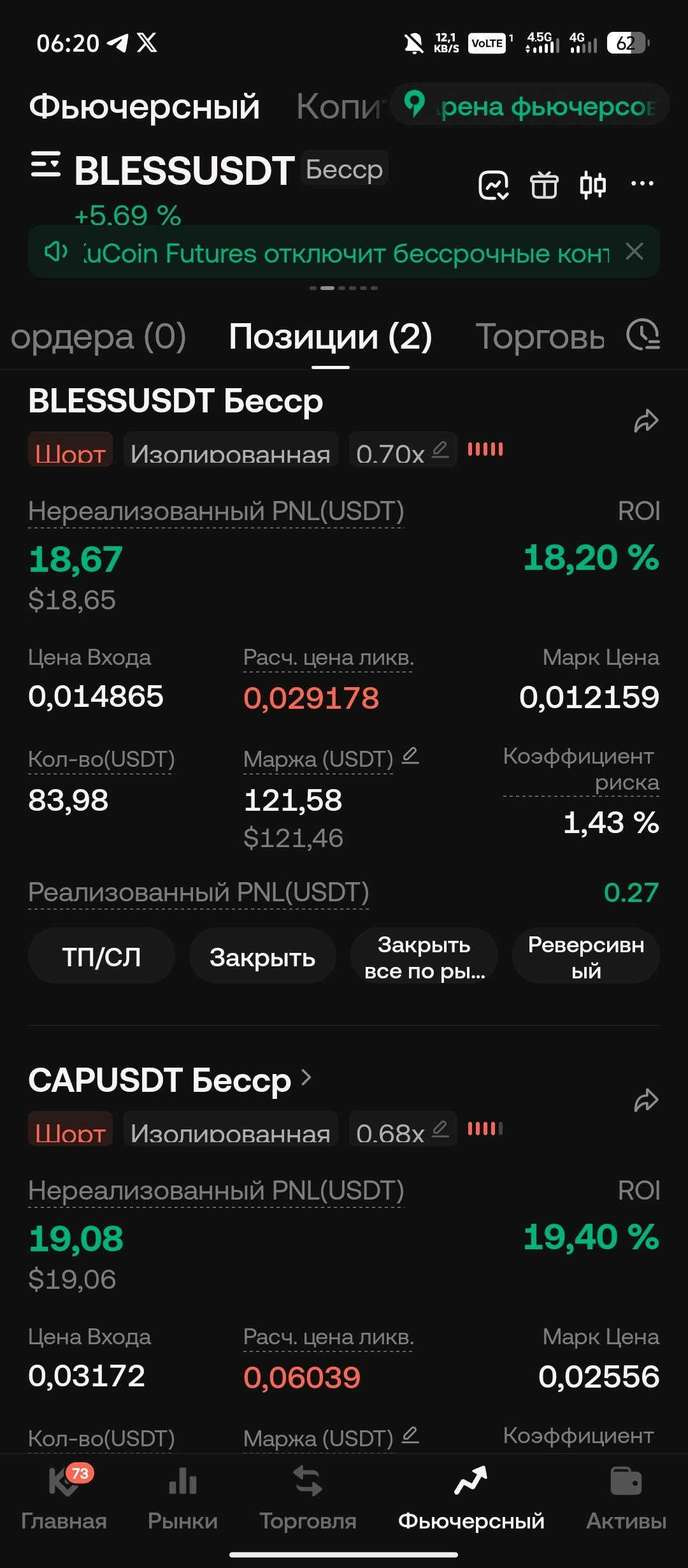Set ТП/СЛ for the BLESSUSDT position
The image size is (688, 1568).
tap(101, 956)
